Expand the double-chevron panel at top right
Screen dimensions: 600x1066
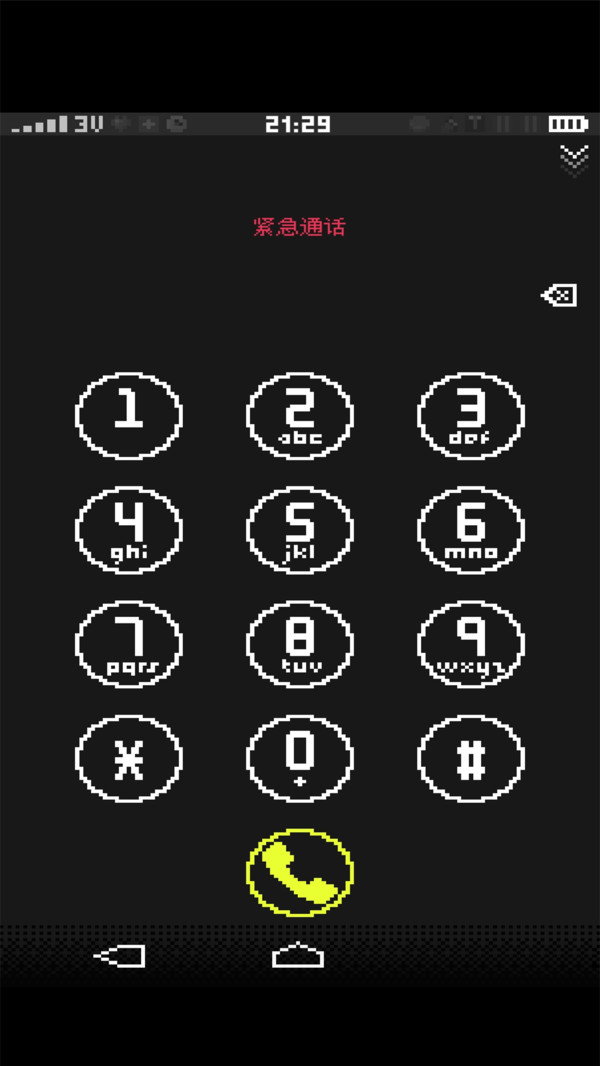573,158
